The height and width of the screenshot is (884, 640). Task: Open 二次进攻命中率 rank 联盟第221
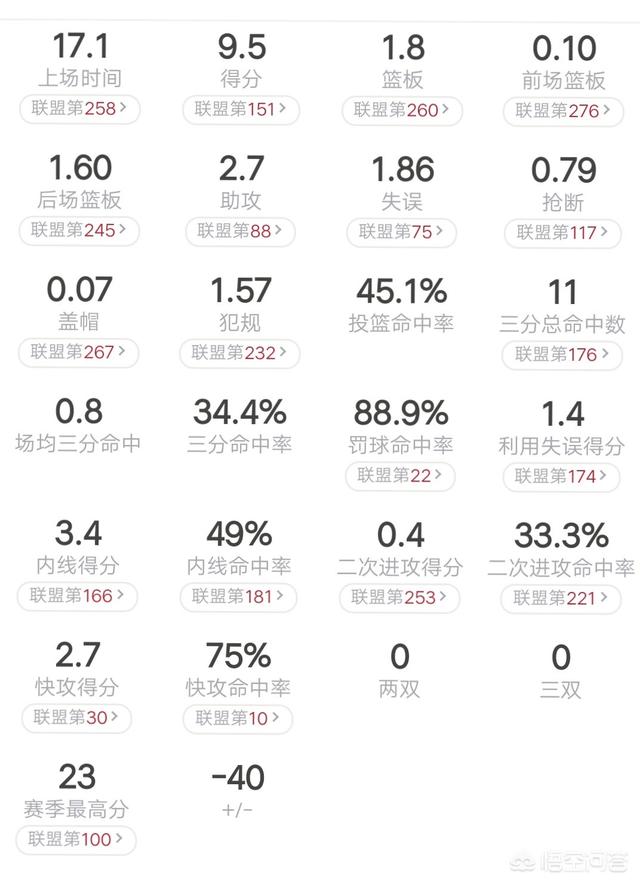point(564,598)
